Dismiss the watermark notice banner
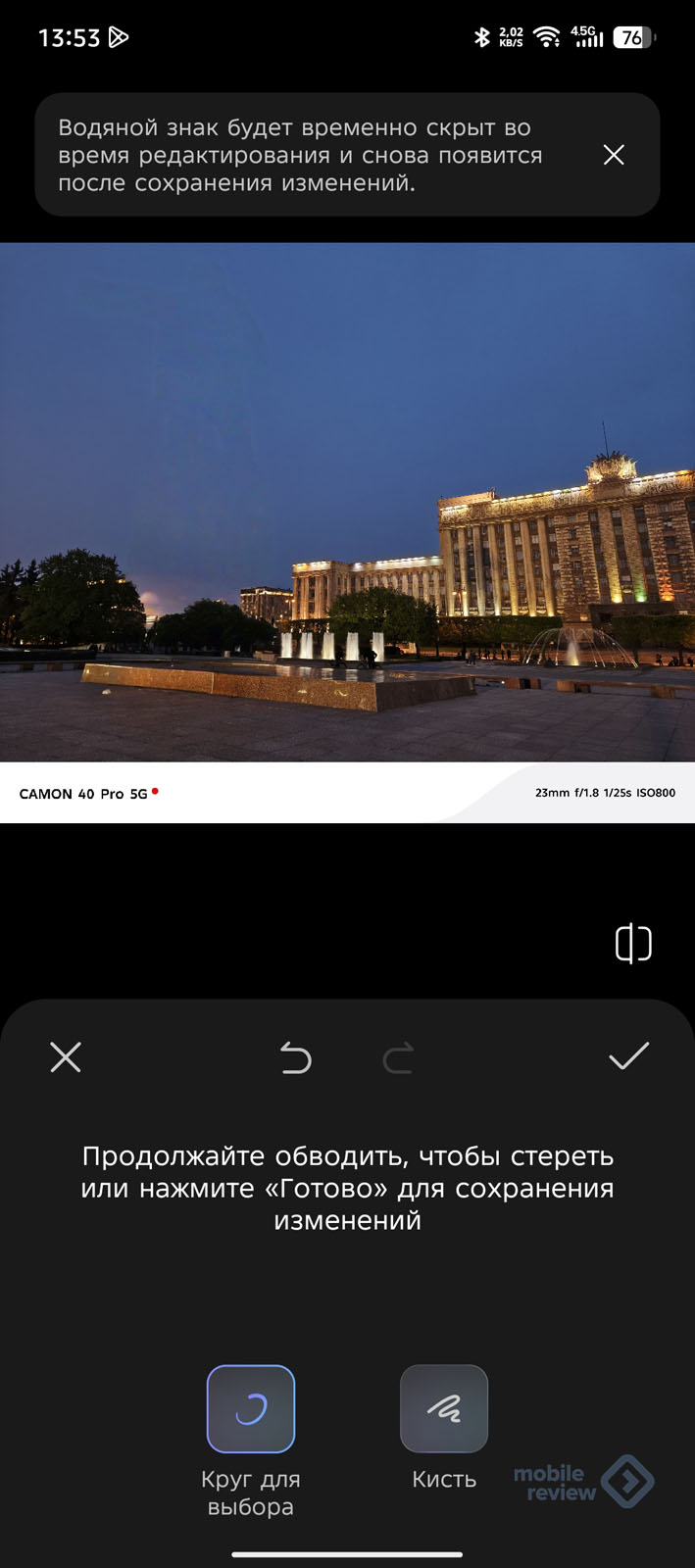Image resolution: width=695 pixels, height=1568 pixels. coord(614,155)
